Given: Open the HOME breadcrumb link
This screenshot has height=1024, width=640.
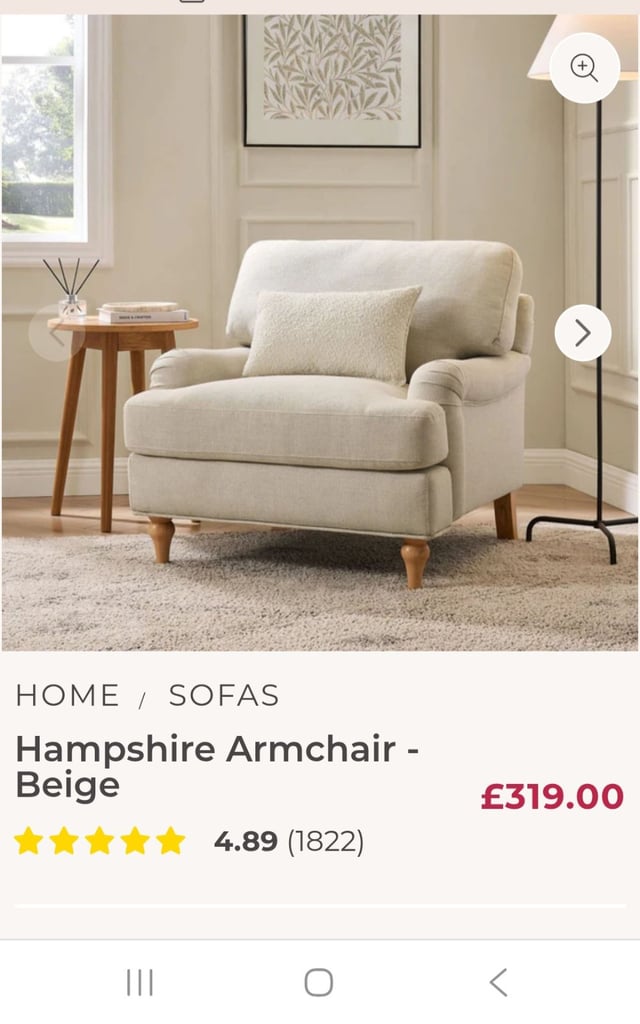Looking at the screenshot, I should (68, 695).
